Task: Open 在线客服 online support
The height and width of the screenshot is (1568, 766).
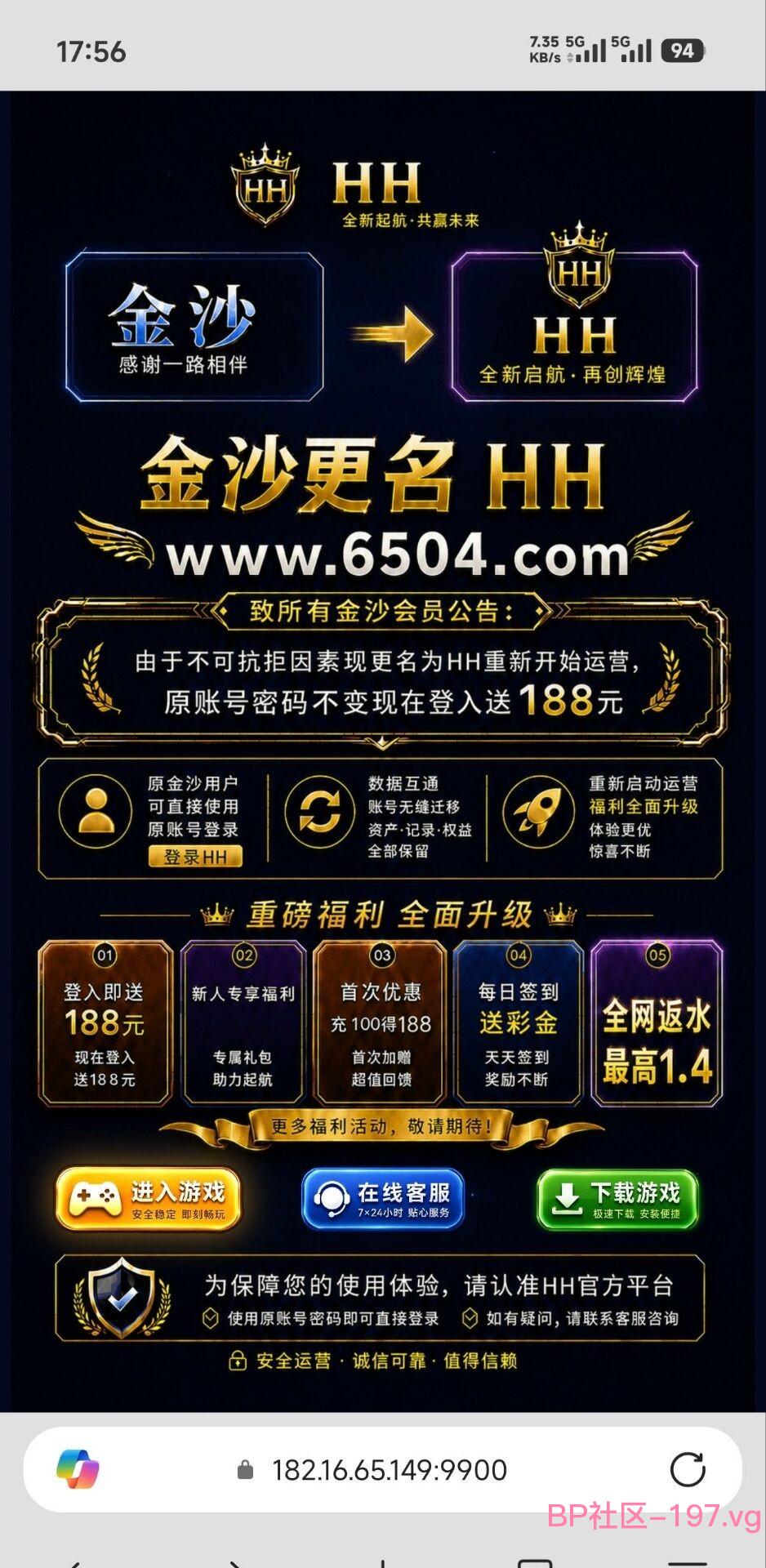Action: coord(383,1199)
